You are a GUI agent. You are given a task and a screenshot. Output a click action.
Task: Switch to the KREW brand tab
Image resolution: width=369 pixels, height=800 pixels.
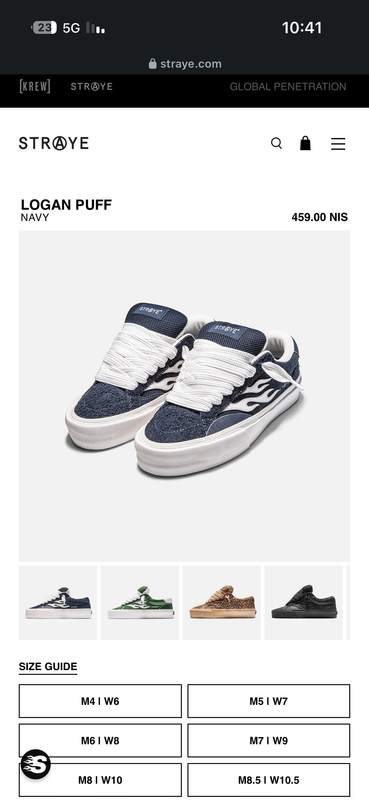pyautogui.click(x=35, y=86)
